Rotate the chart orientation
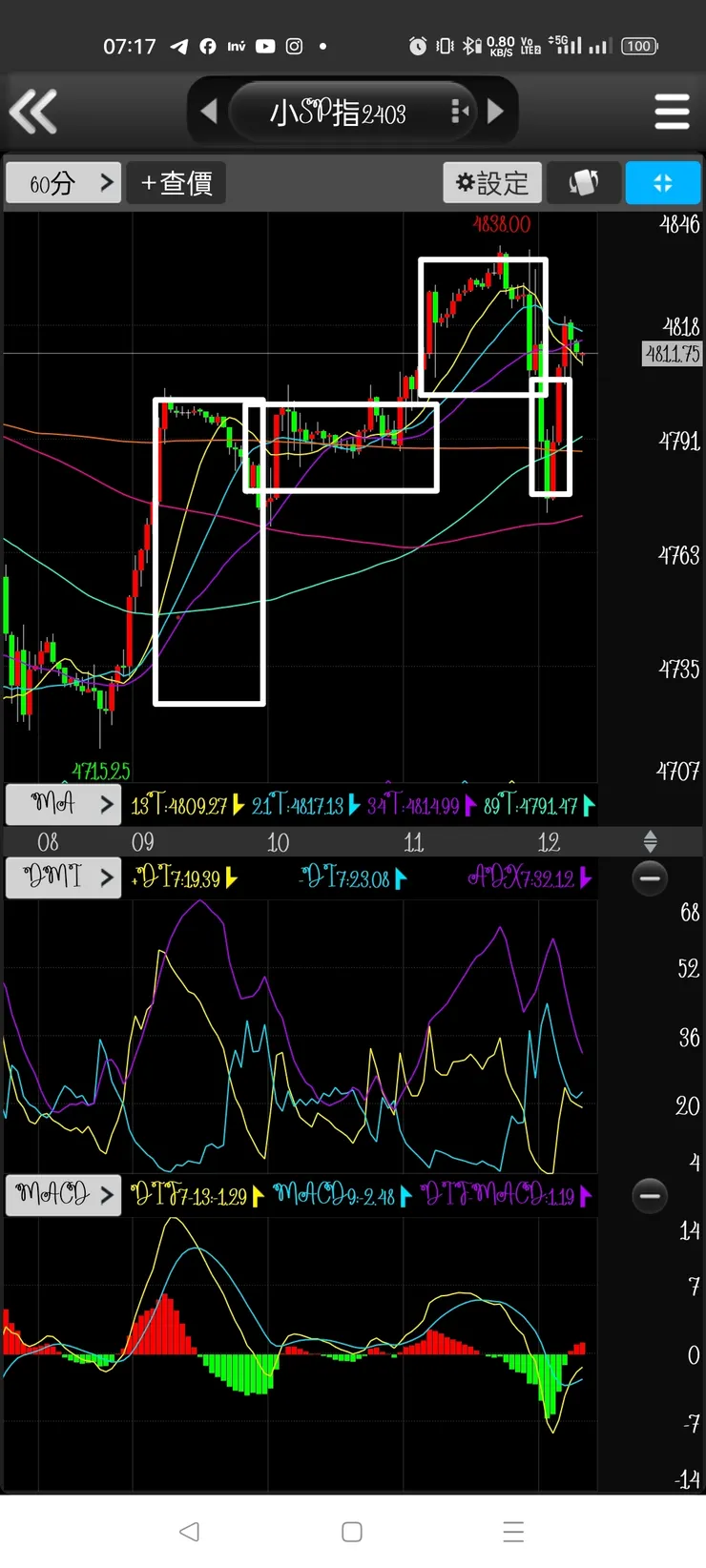The width and height of the screenshot is (706, 1568). tap(584, 182)
